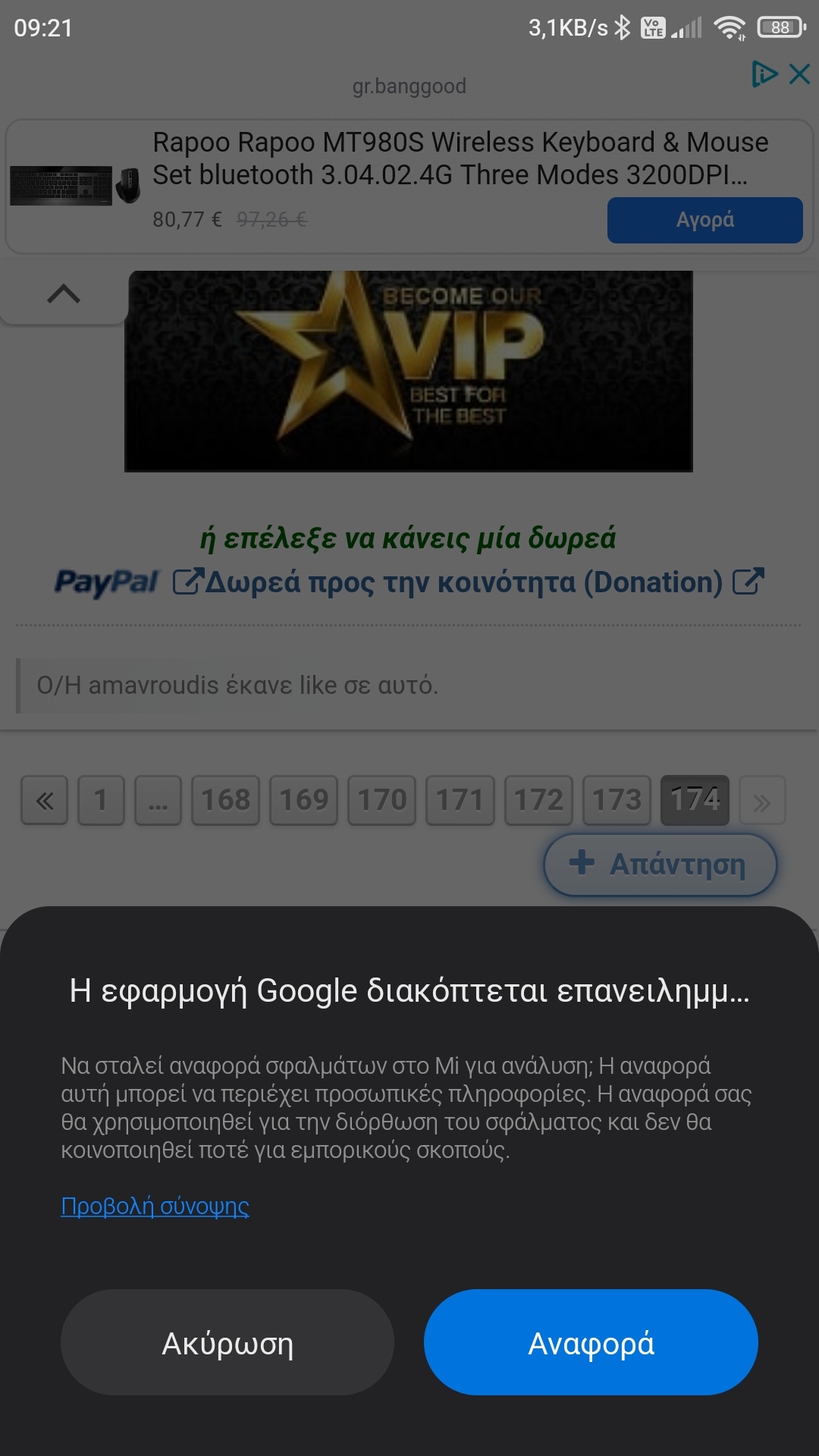Screen dimensions: 819x1456
Task: Open the Προβολή σύνοψης link
Action: (155, 1206)
